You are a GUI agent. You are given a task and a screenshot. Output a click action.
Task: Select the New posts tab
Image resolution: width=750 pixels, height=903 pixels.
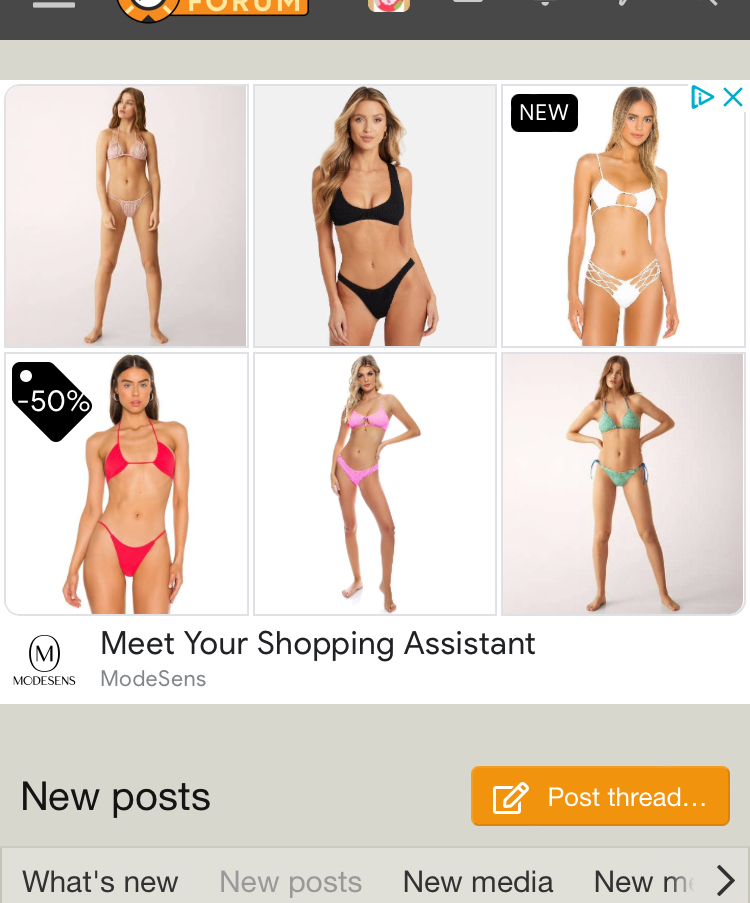[290, 881]
